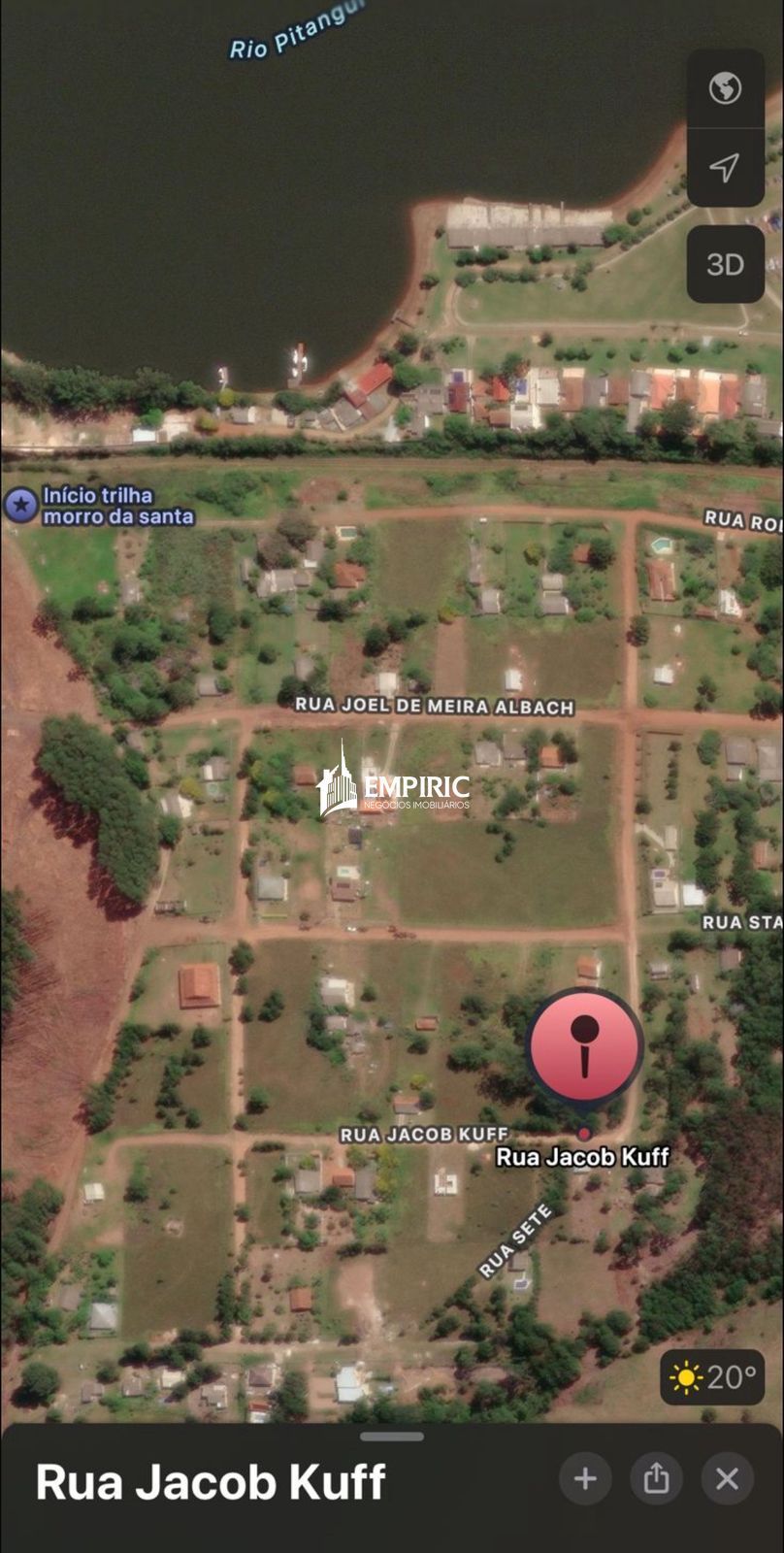
Task: Open the map mode globe button
Action: point(725,88)
